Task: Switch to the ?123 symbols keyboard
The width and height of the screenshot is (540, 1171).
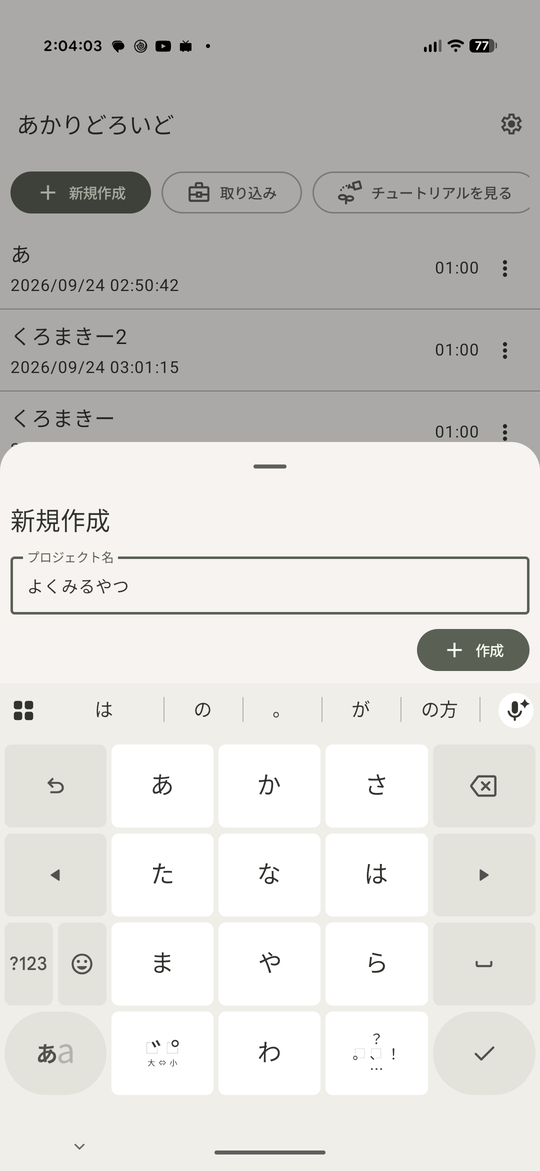Action: pyautogui.click(x=28, y=963)
